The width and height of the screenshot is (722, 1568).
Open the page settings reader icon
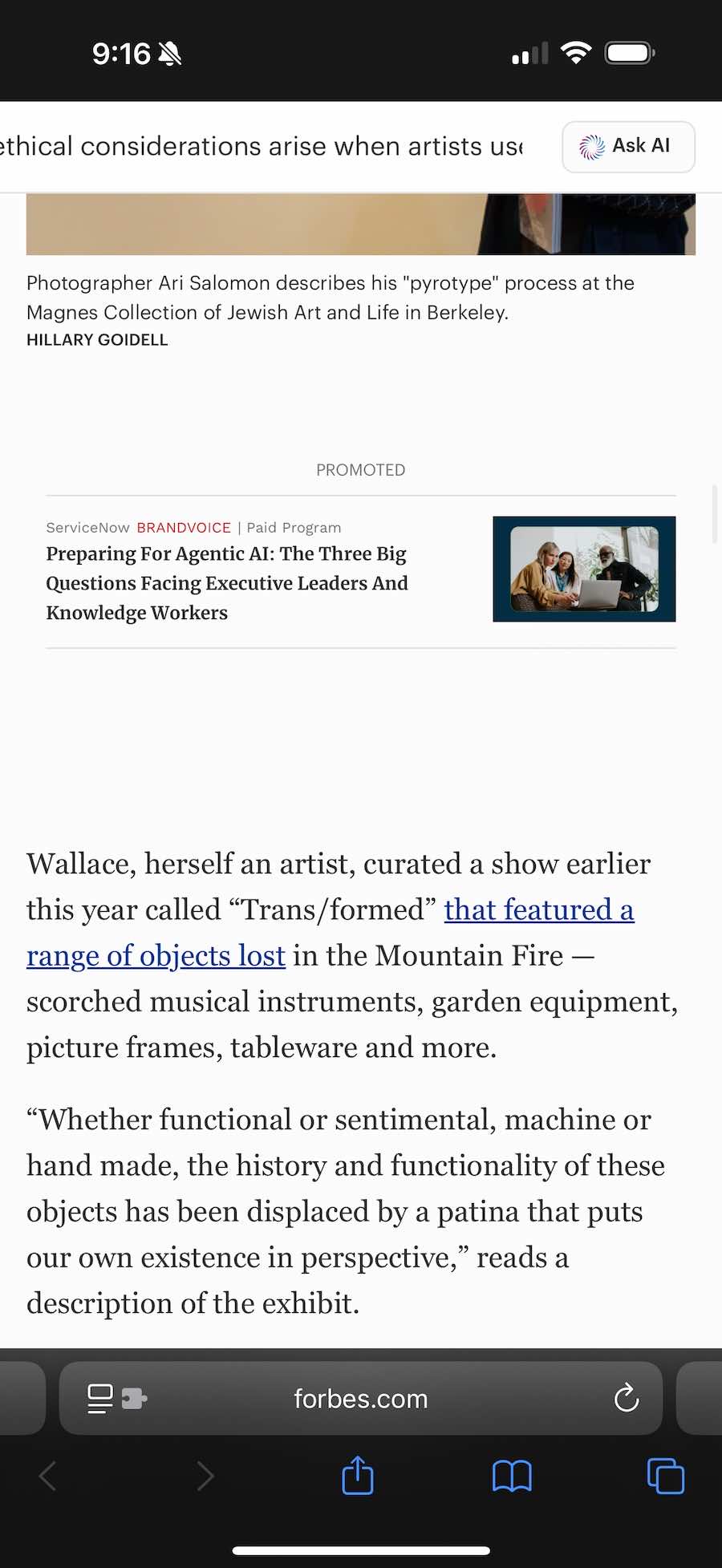(x=116, y=1398)
